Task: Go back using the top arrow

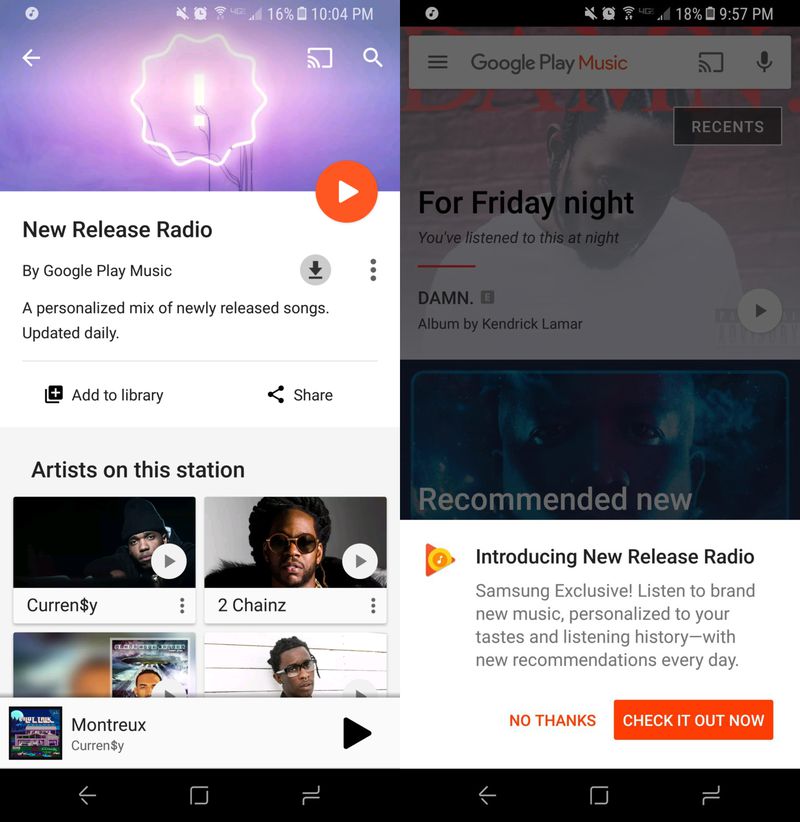Action: pyautogui.click(x=31, y=58)
